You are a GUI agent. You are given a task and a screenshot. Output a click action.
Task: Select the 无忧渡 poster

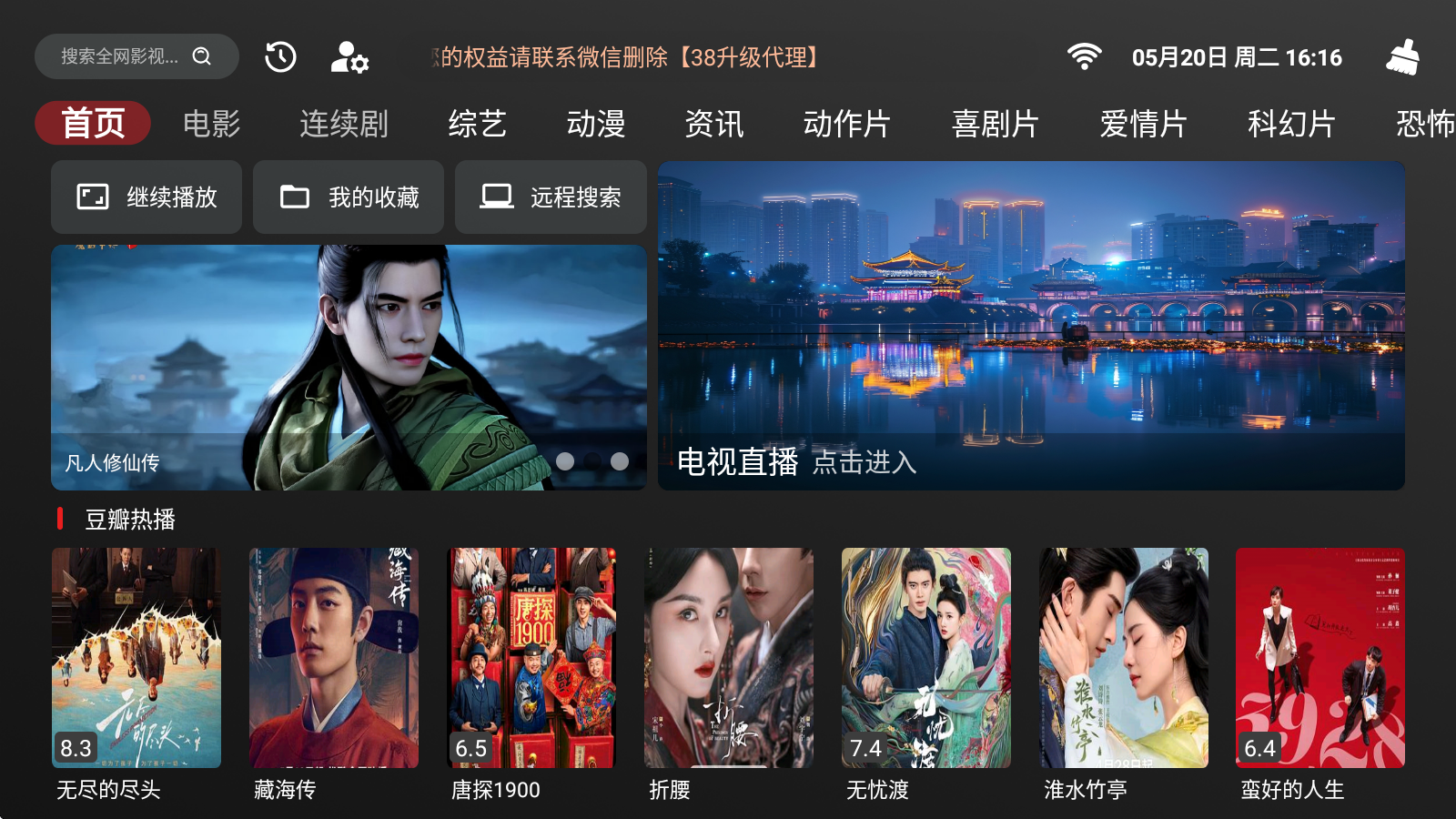click(x=925, y=657)
